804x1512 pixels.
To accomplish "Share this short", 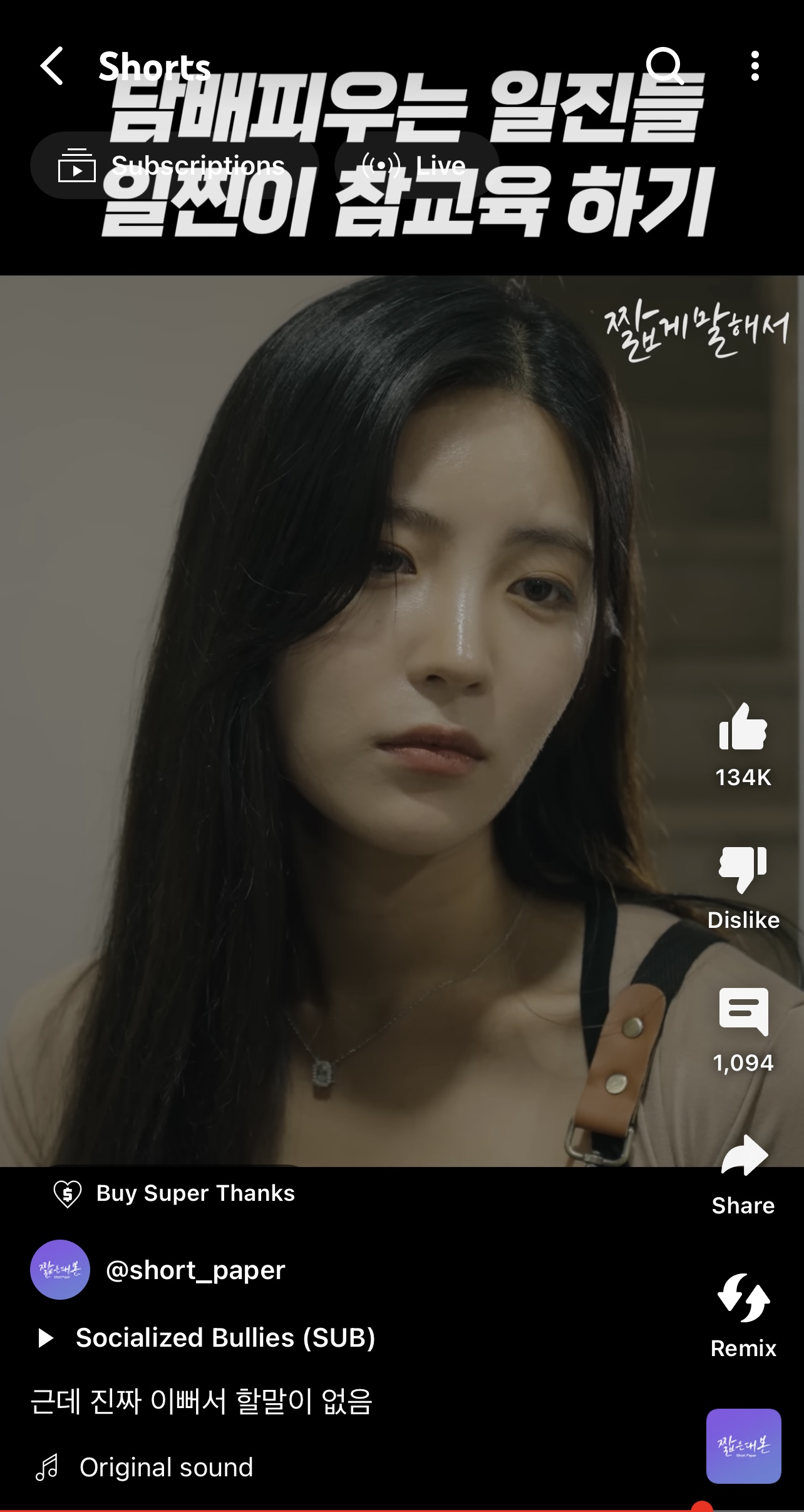I will [x=743, y=1156].
